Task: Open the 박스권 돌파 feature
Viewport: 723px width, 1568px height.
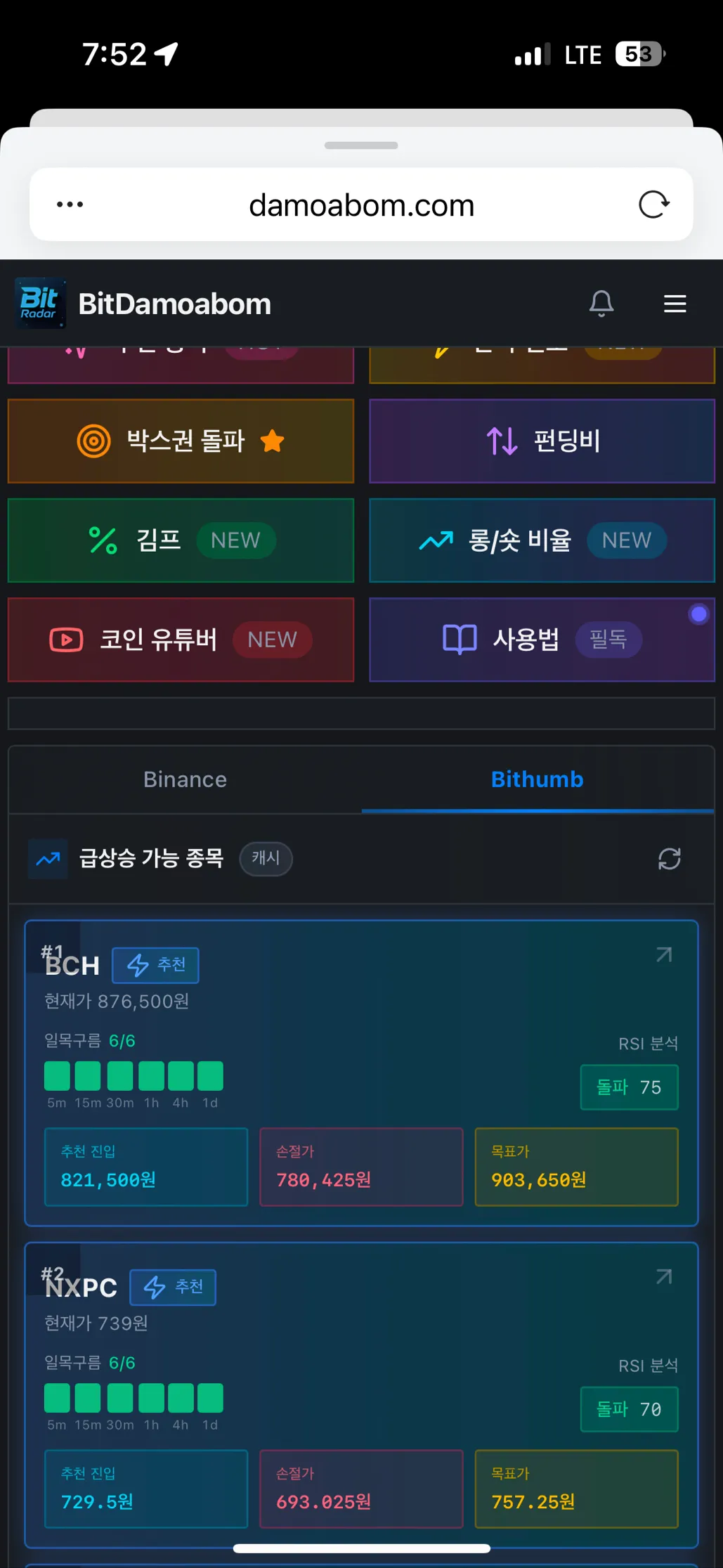Action: [x=180, y=441]
